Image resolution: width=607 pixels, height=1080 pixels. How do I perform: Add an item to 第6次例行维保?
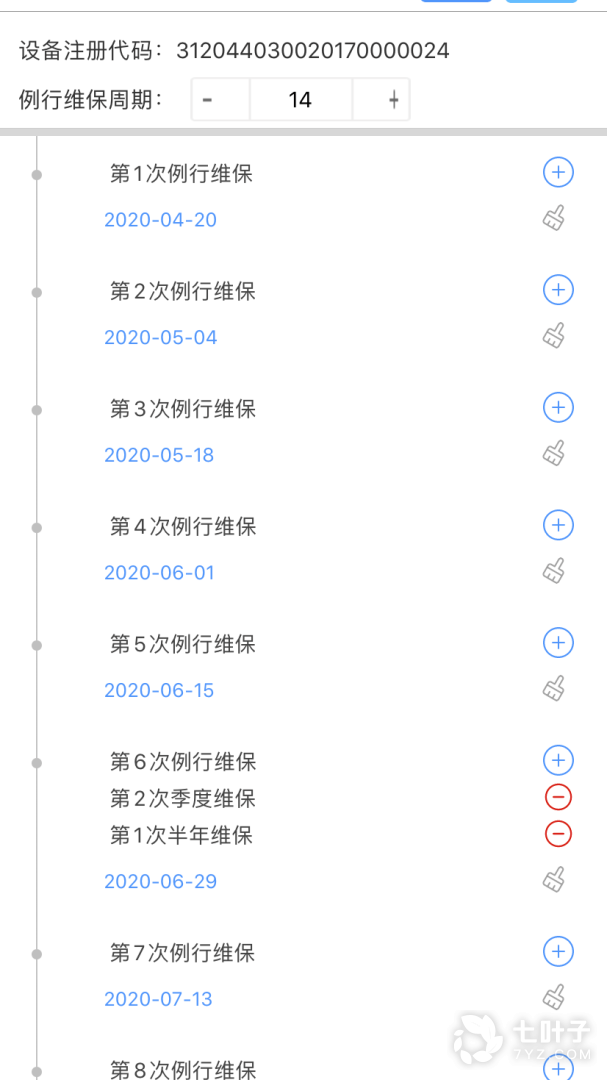point(558,761)
